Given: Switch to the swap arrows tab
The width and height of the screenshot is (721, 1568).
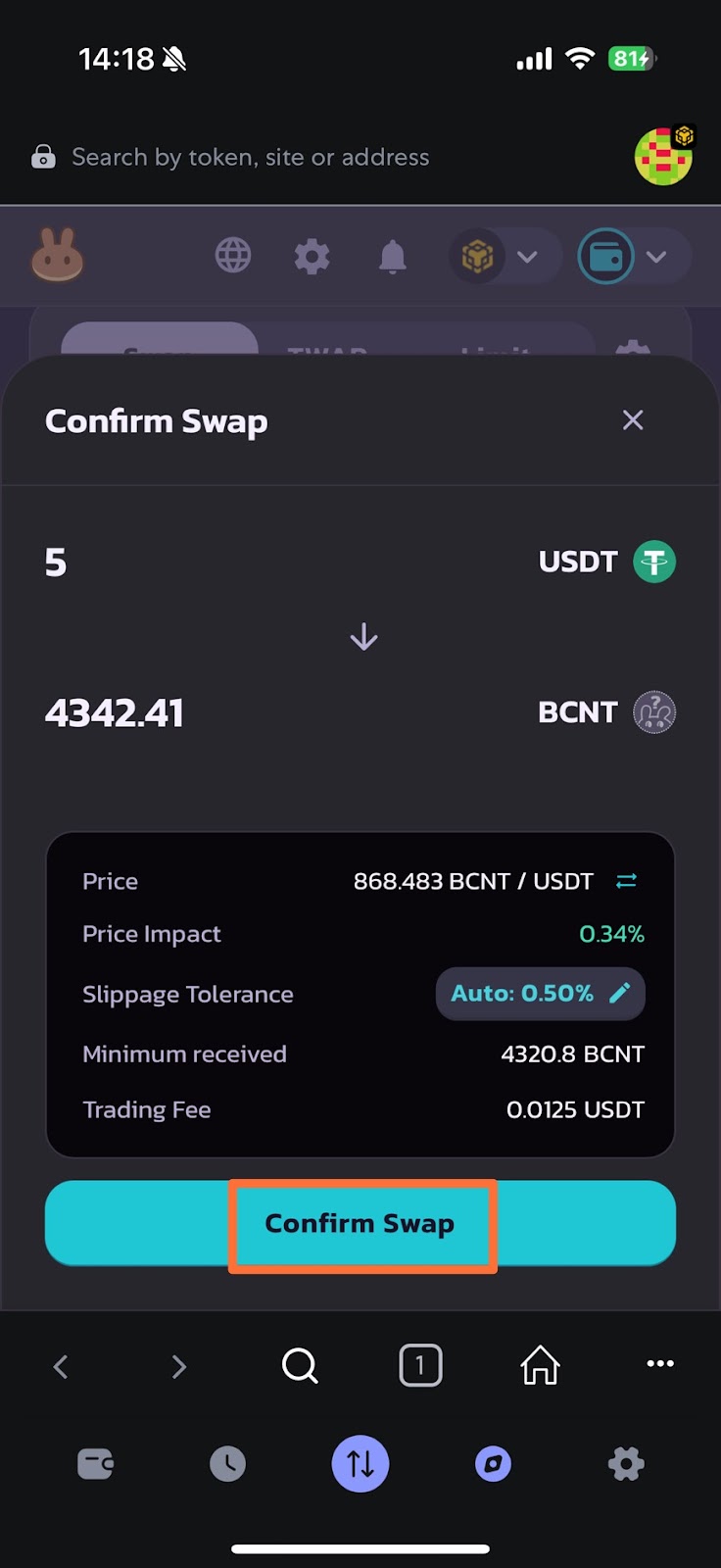Looking at the screenshot, I should pos(360,1463).
